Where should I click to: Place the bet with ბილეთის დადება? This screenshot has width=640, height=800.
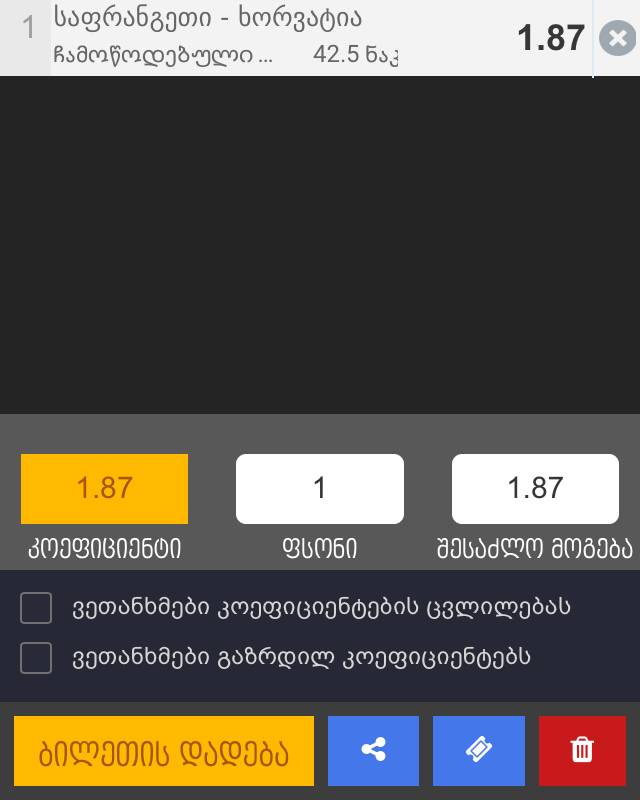point(164,751)
